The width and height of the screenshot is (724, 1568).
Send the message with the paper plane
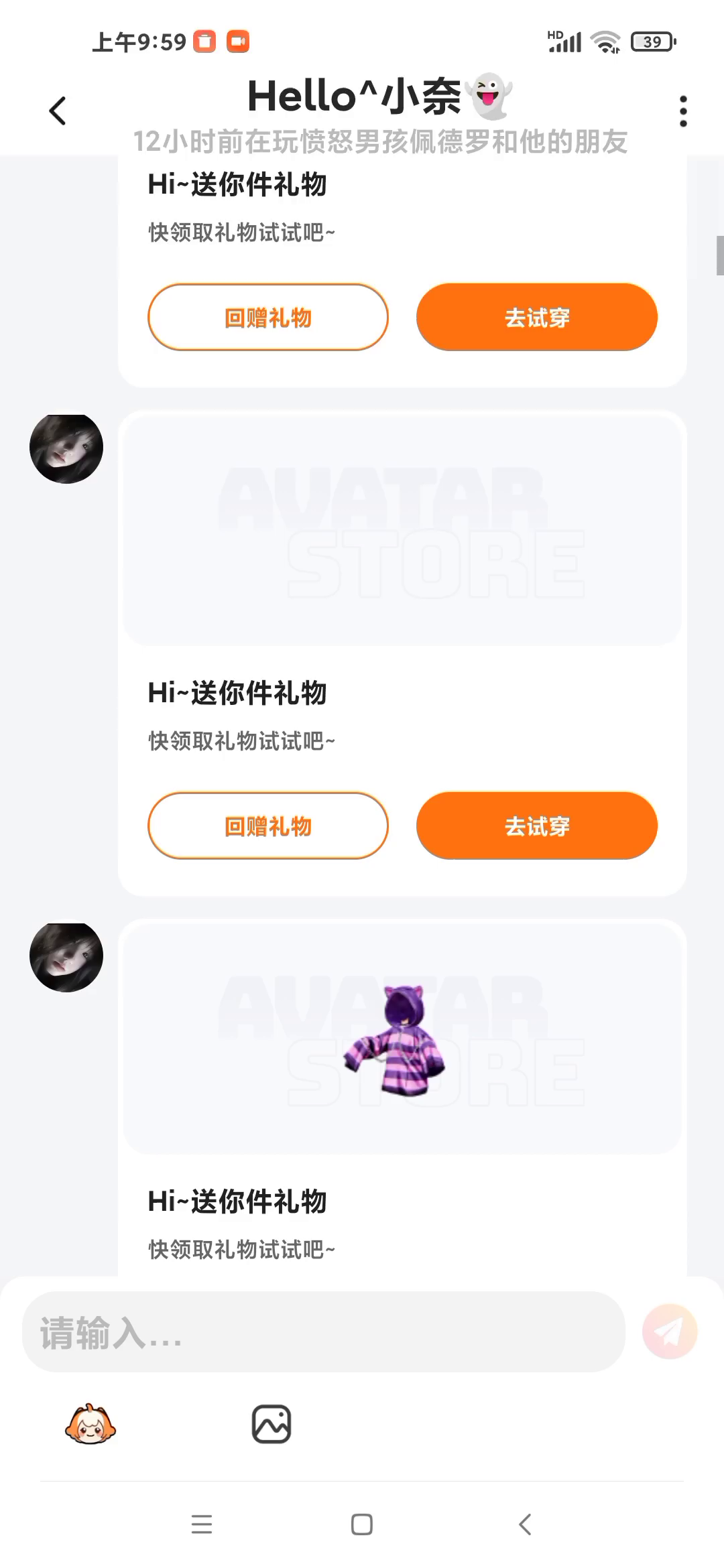pos(670,1331)
